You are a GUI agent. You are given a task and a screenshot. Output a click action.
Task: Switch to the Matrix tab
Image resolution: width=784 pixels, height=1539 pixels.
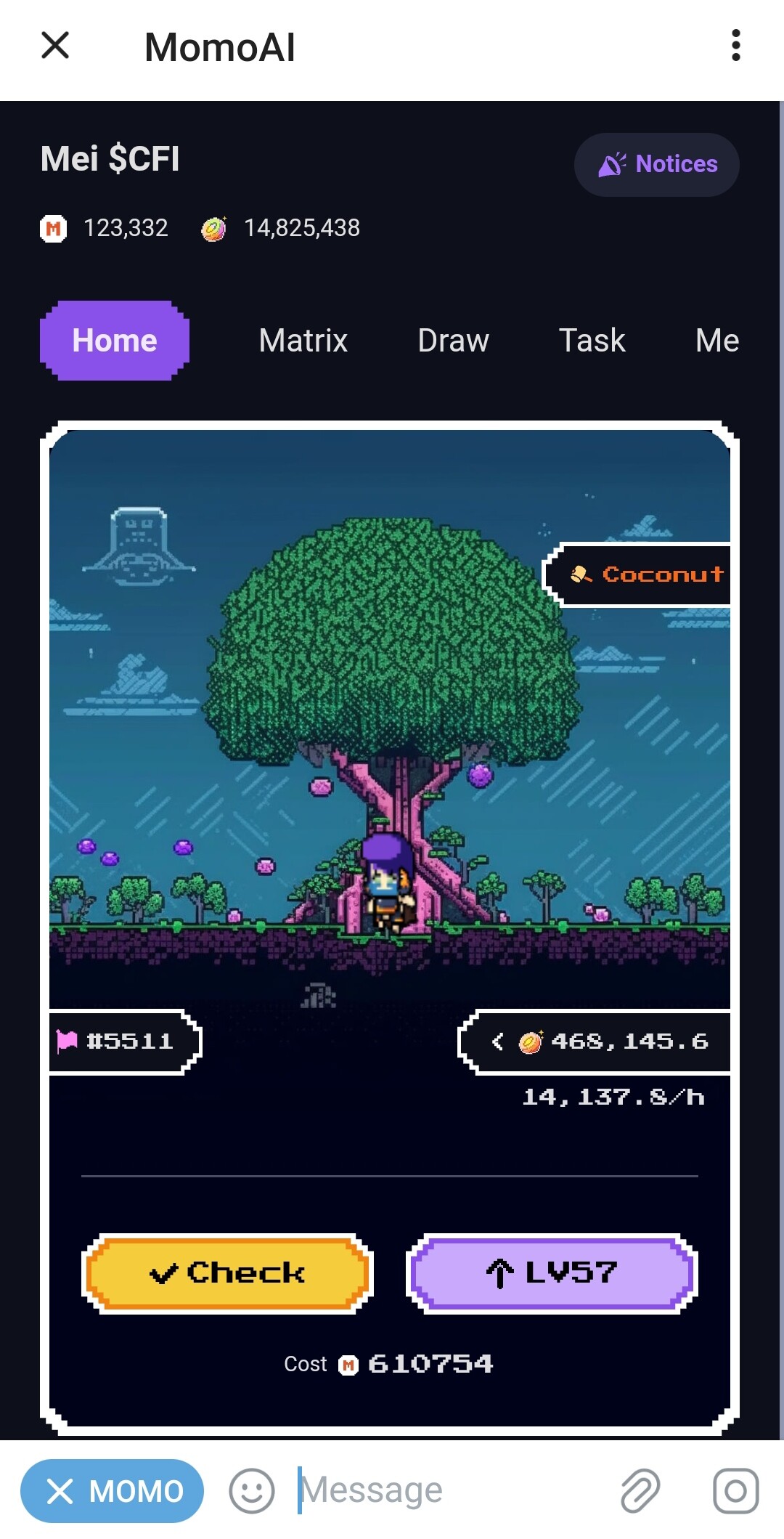coord(303,341)
